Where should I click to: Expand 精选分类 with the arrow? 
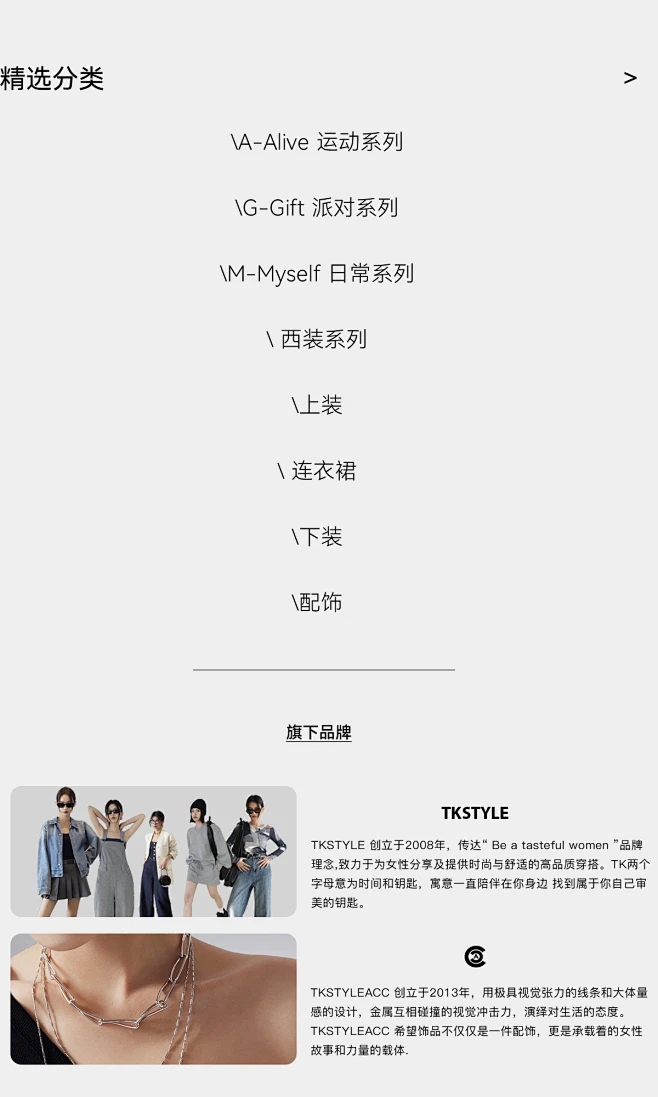pyautogui.click(x=630, y=78)
